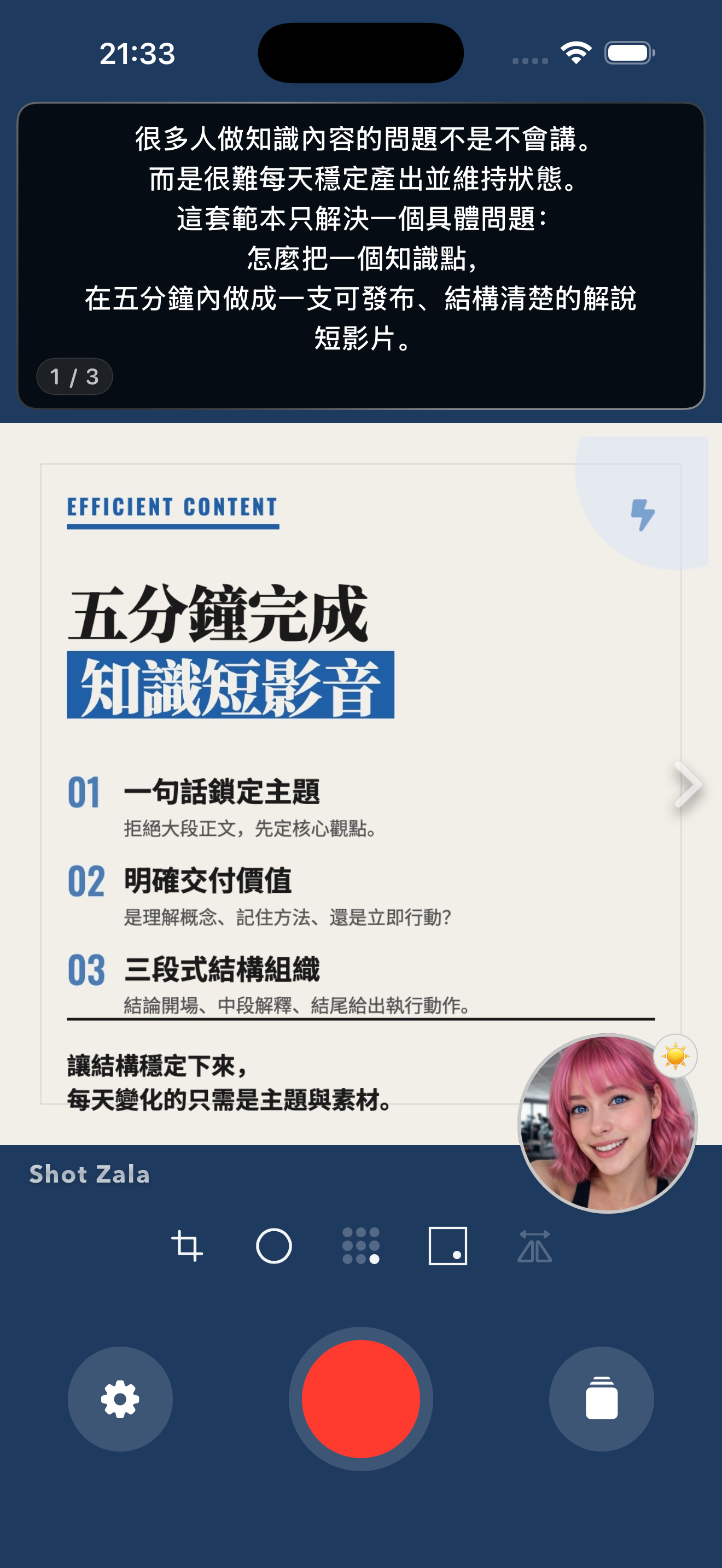Screen dimensions: 722x1568
Task: Select the crop tool
Action: point(187,1245)
